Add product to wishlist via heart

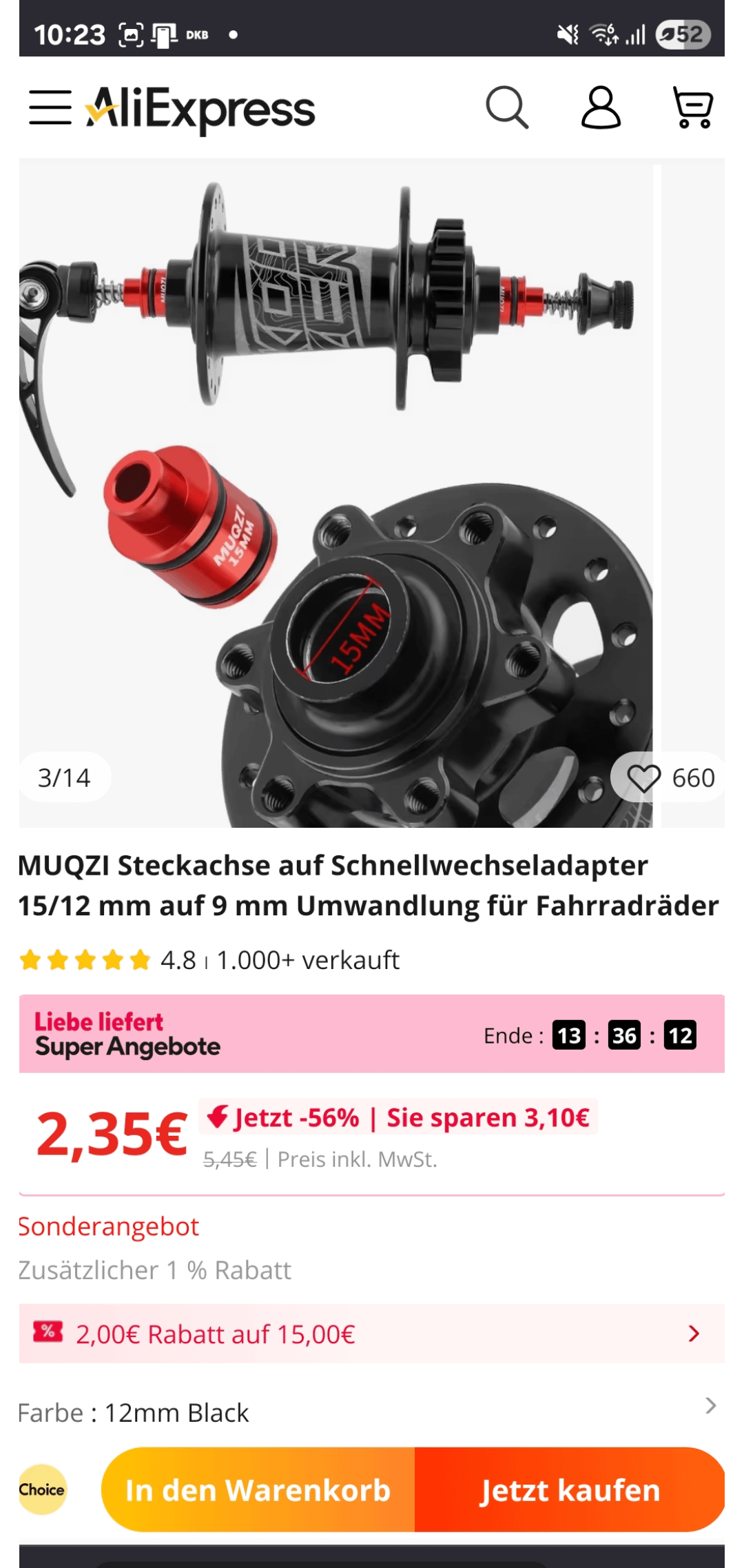(645, 778)
